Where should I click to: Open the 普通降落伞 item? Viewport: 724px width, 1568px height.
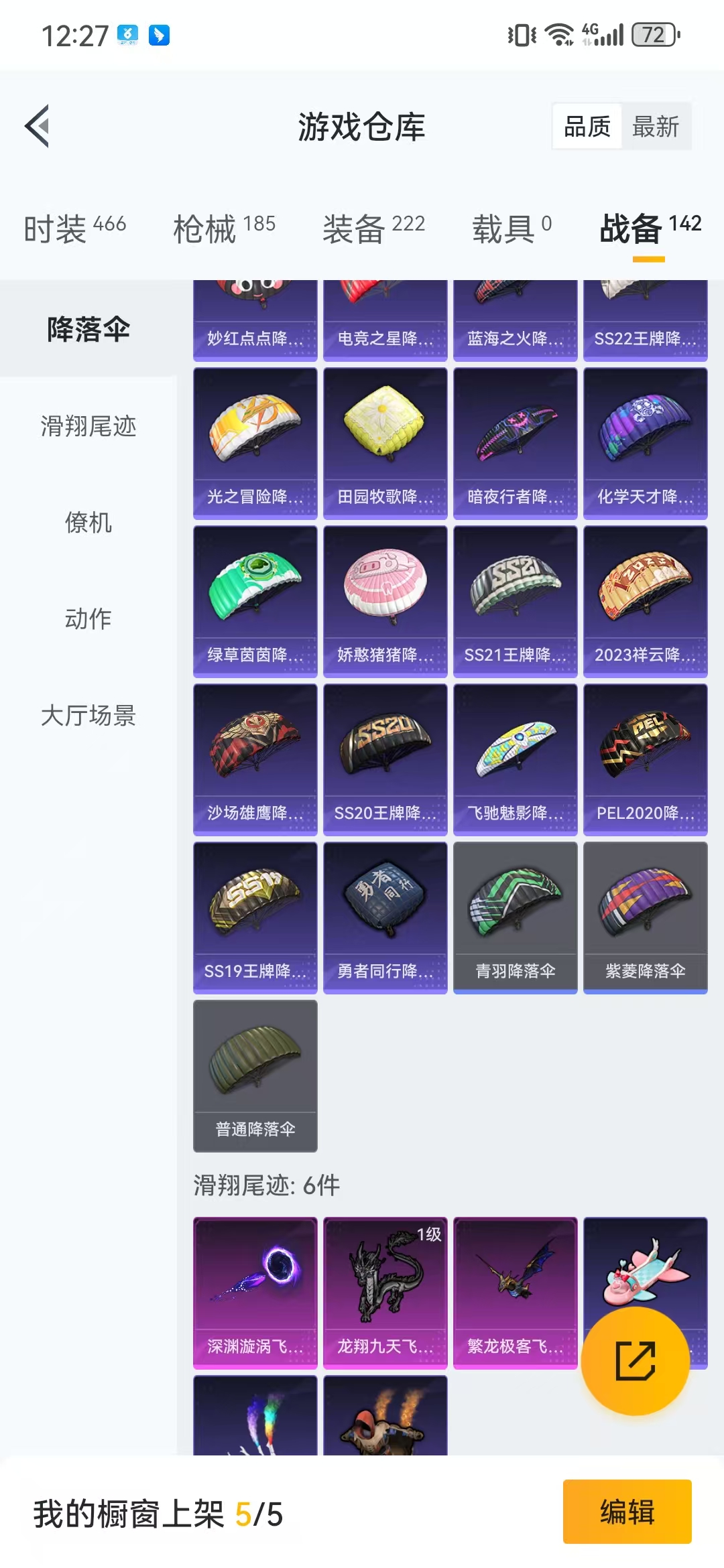click(255, 1075)
